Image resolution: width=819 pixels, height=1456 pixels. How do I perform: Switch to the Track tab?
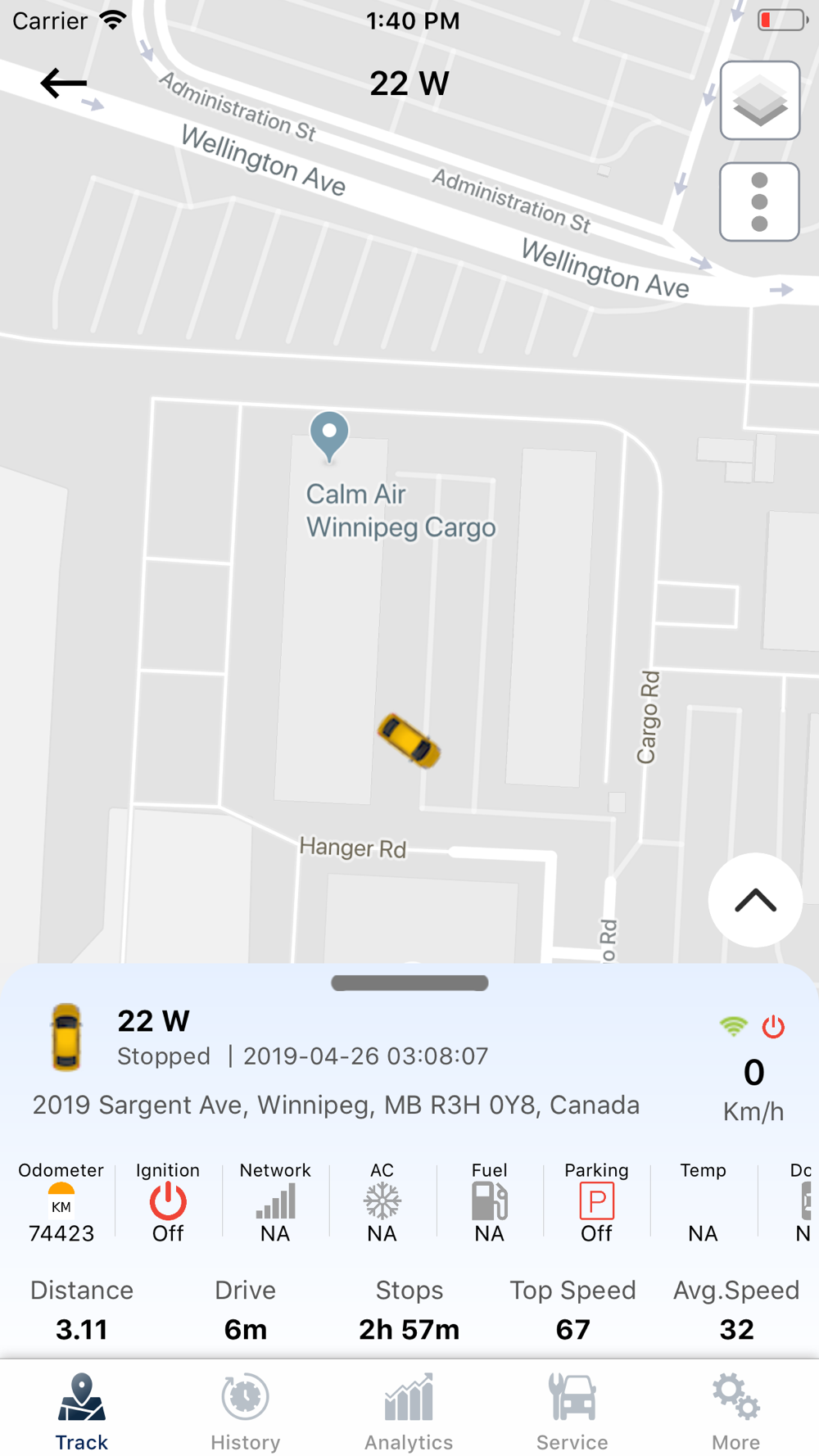pyautogui.click(x=82, y=1412)
